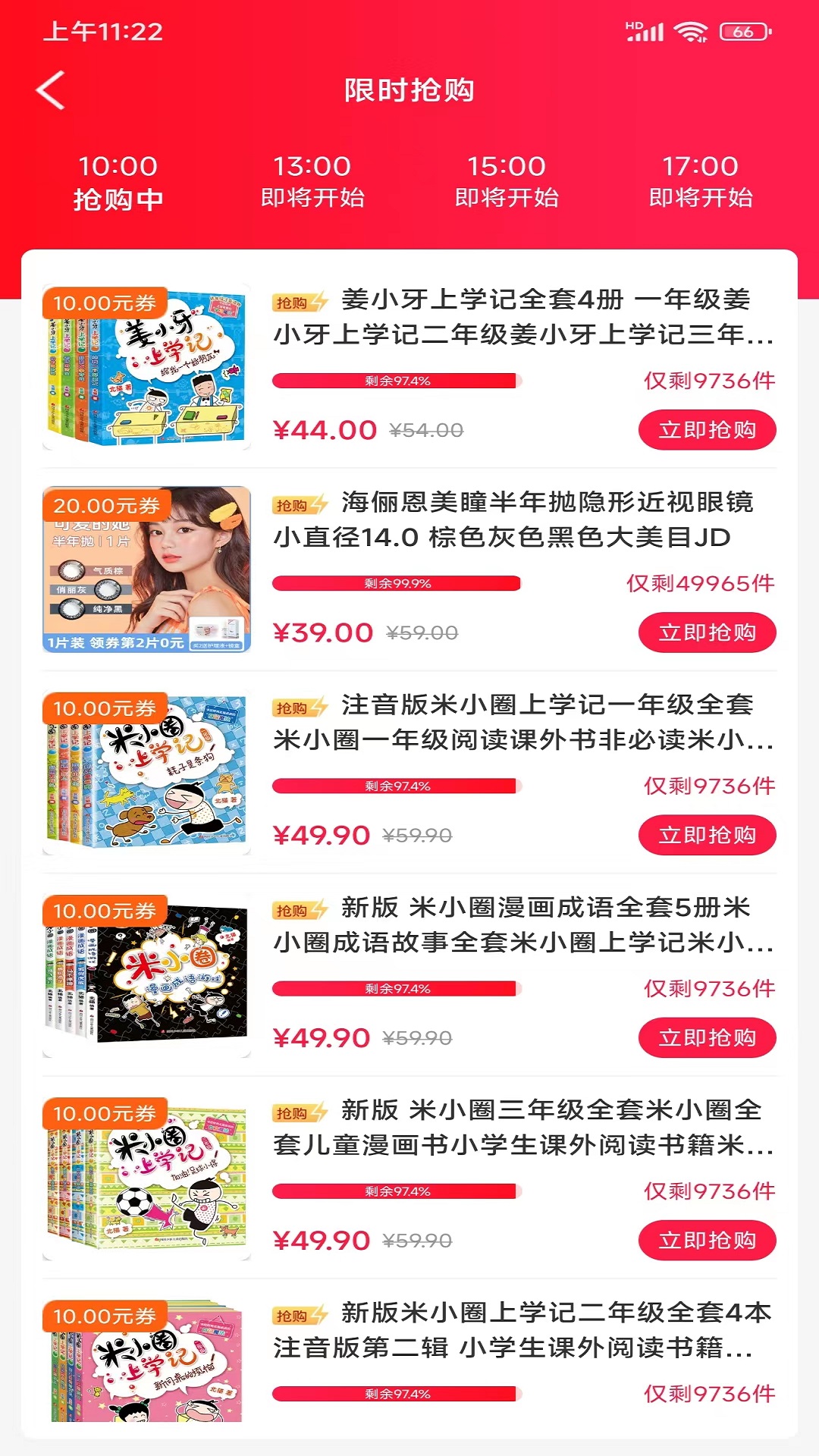Buy now the 海俪恩美瞳 contact lenses

[707, 632]
